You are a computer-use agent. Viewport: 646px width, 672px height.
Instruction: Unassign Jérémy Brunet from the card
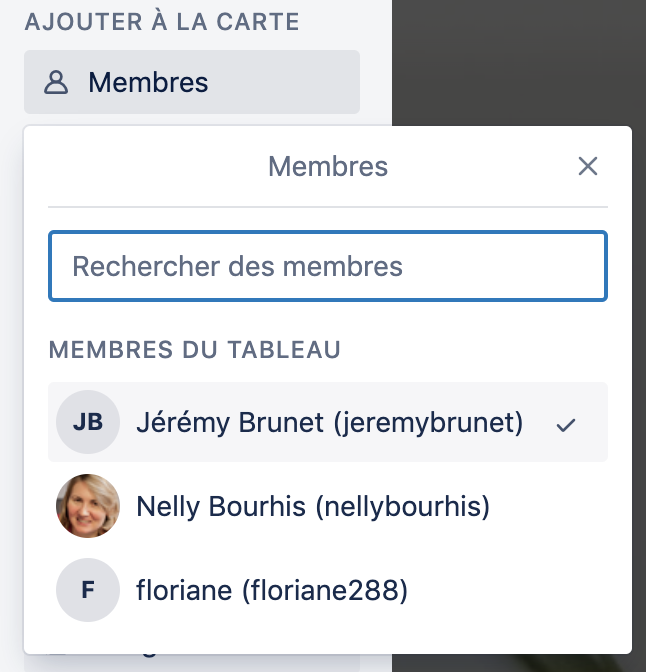pyautogui.click(x=327, y=423)
